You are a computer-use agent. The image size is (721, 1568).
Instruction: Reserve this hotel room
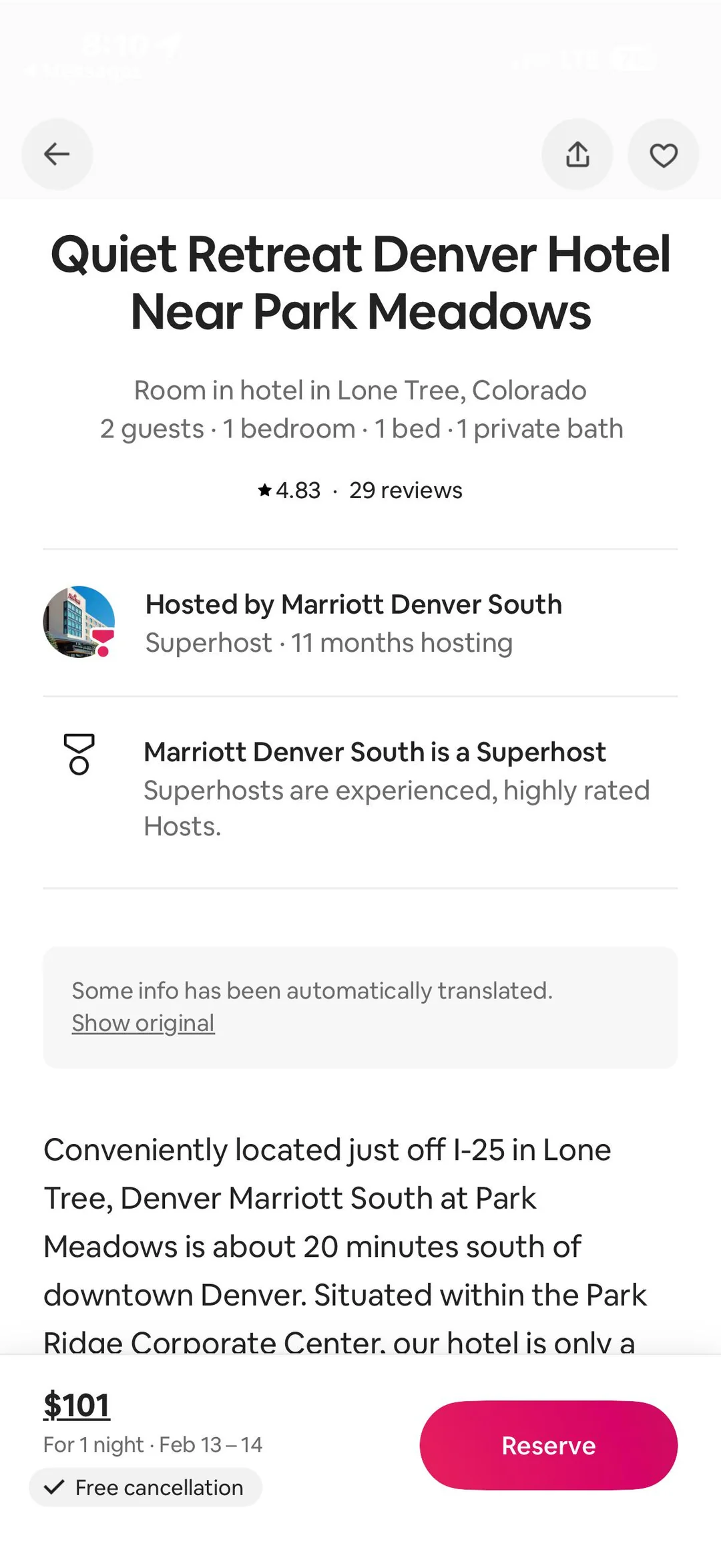click(x=548, y=1445)
